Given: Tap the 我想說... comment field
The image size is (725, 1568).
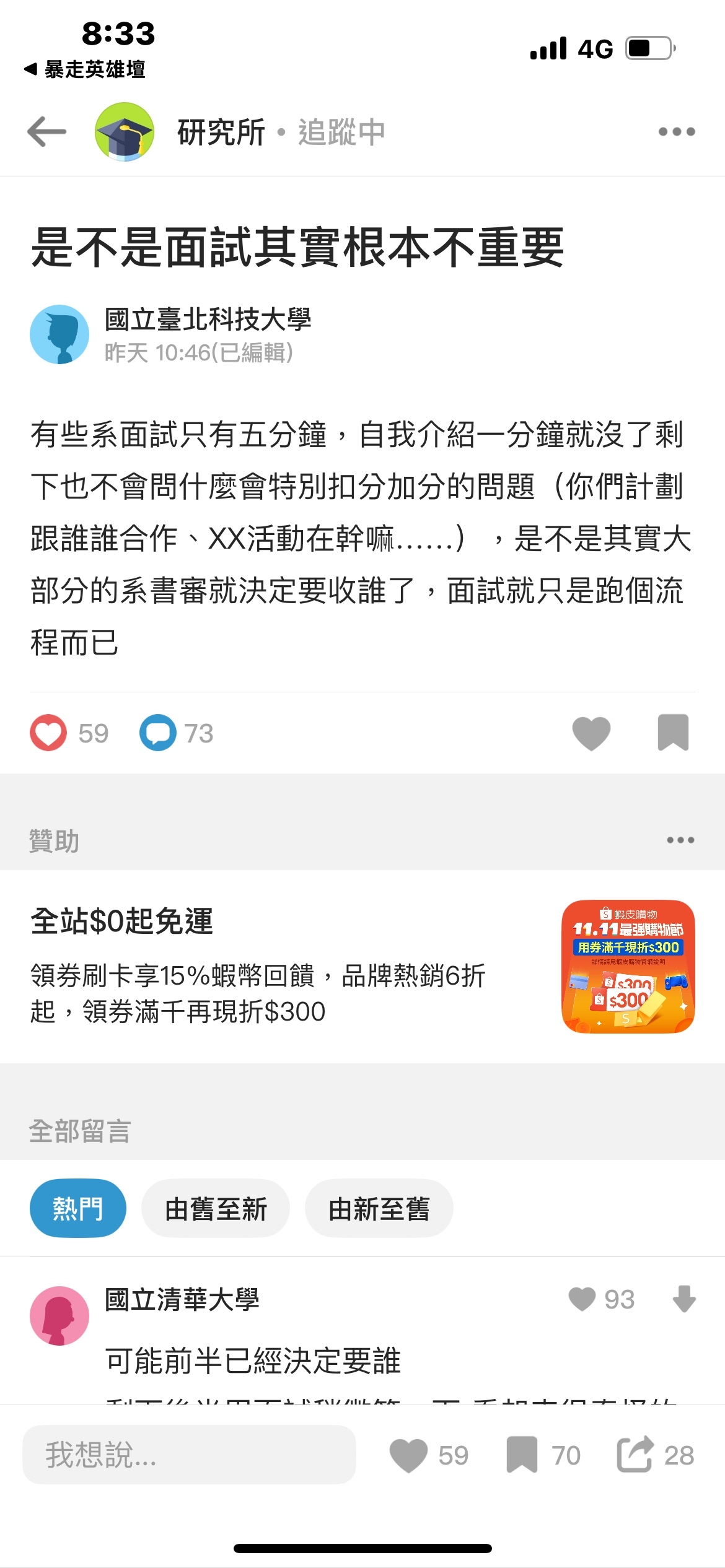Looking at the screenshot, I should tap(189, 1455).
